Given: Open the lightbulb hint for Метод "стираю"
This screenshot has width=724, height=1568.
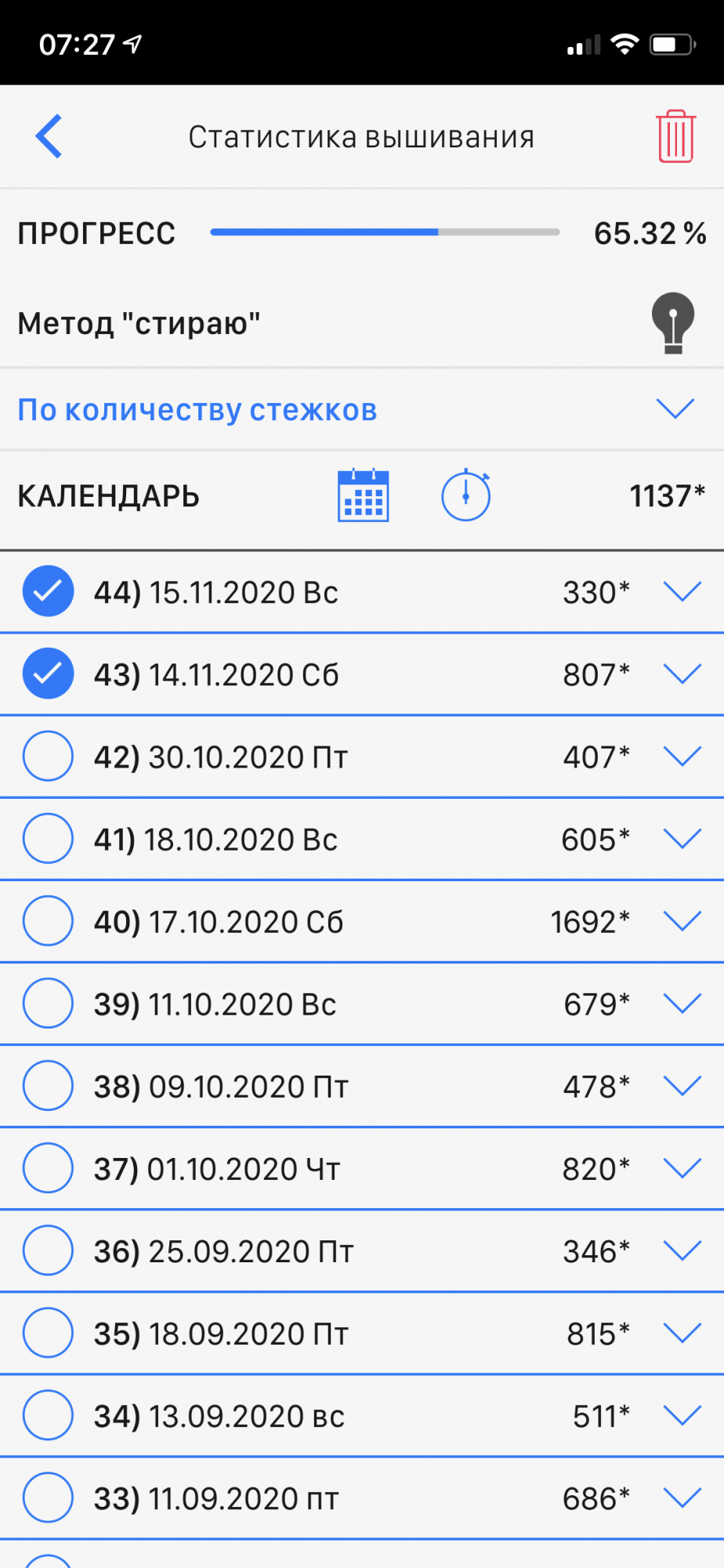Looking at the screenshot, I should coord(672,322).
